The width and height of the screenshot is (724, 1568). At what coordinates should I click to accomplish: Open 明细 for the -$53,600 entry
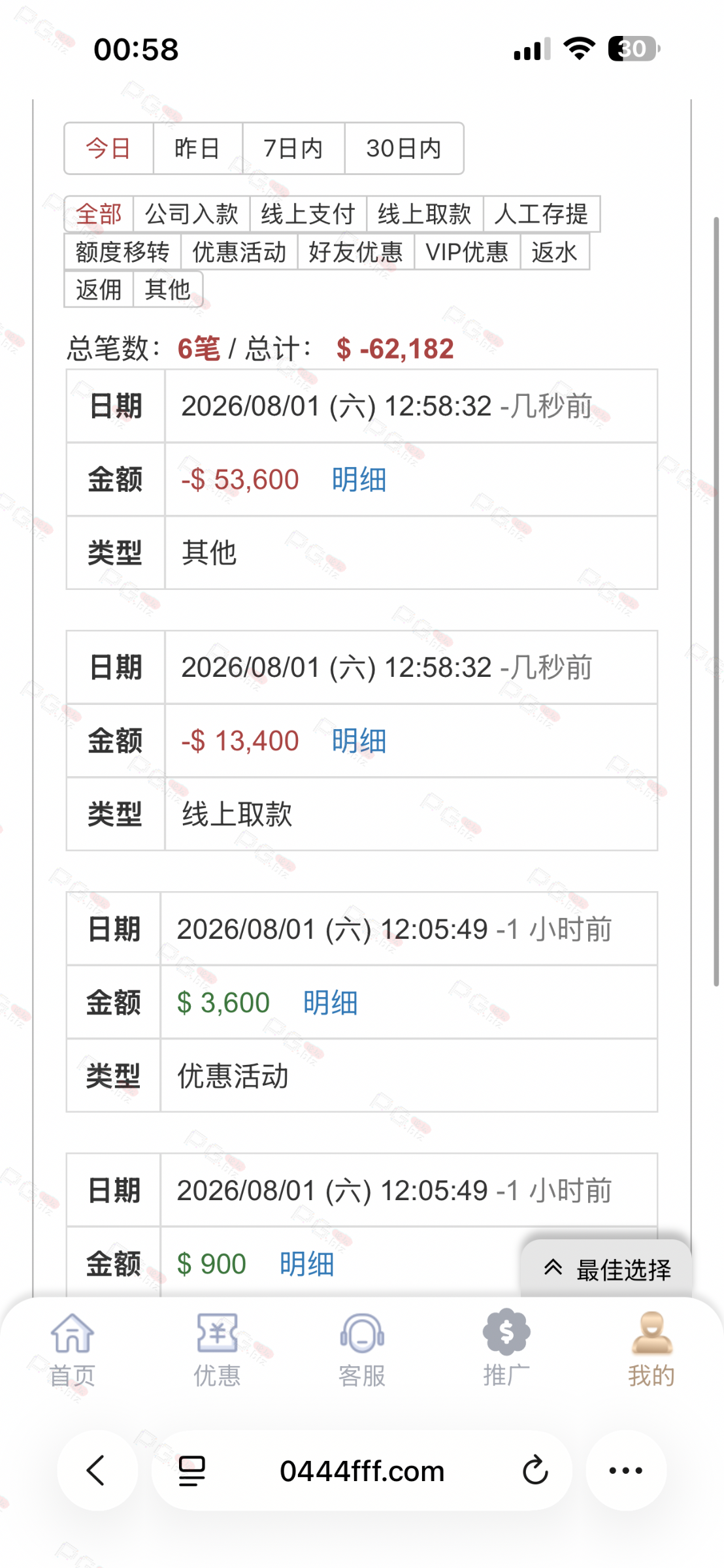click(359, 480)
